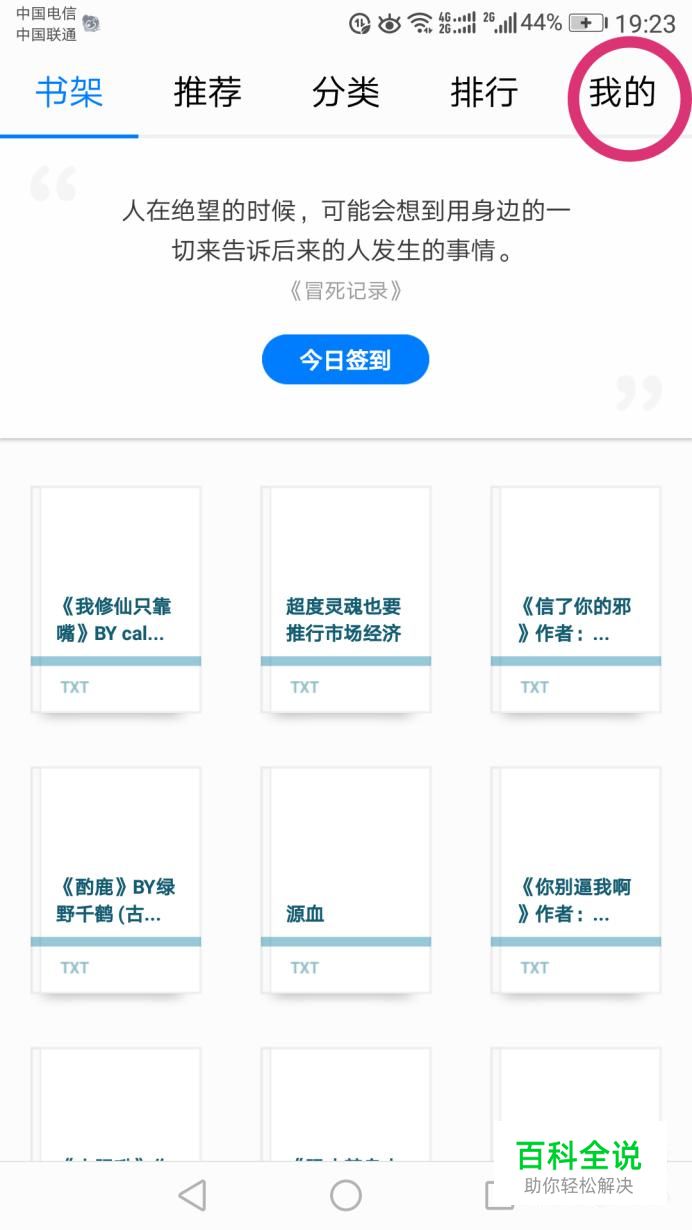Open the book 超度灵魂也要推行市场经济
Screen dimensions: 692x1230
click(346, 599)
